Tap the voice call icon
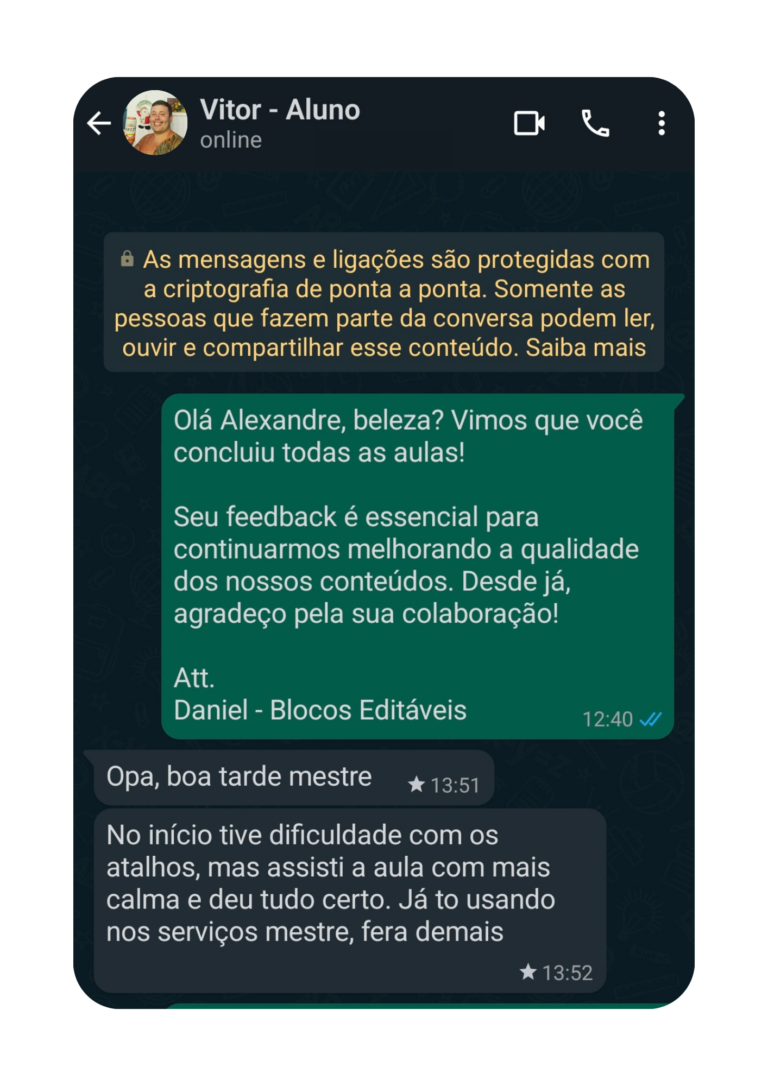This screenshot has height=1086, width=768. (595, 122)
